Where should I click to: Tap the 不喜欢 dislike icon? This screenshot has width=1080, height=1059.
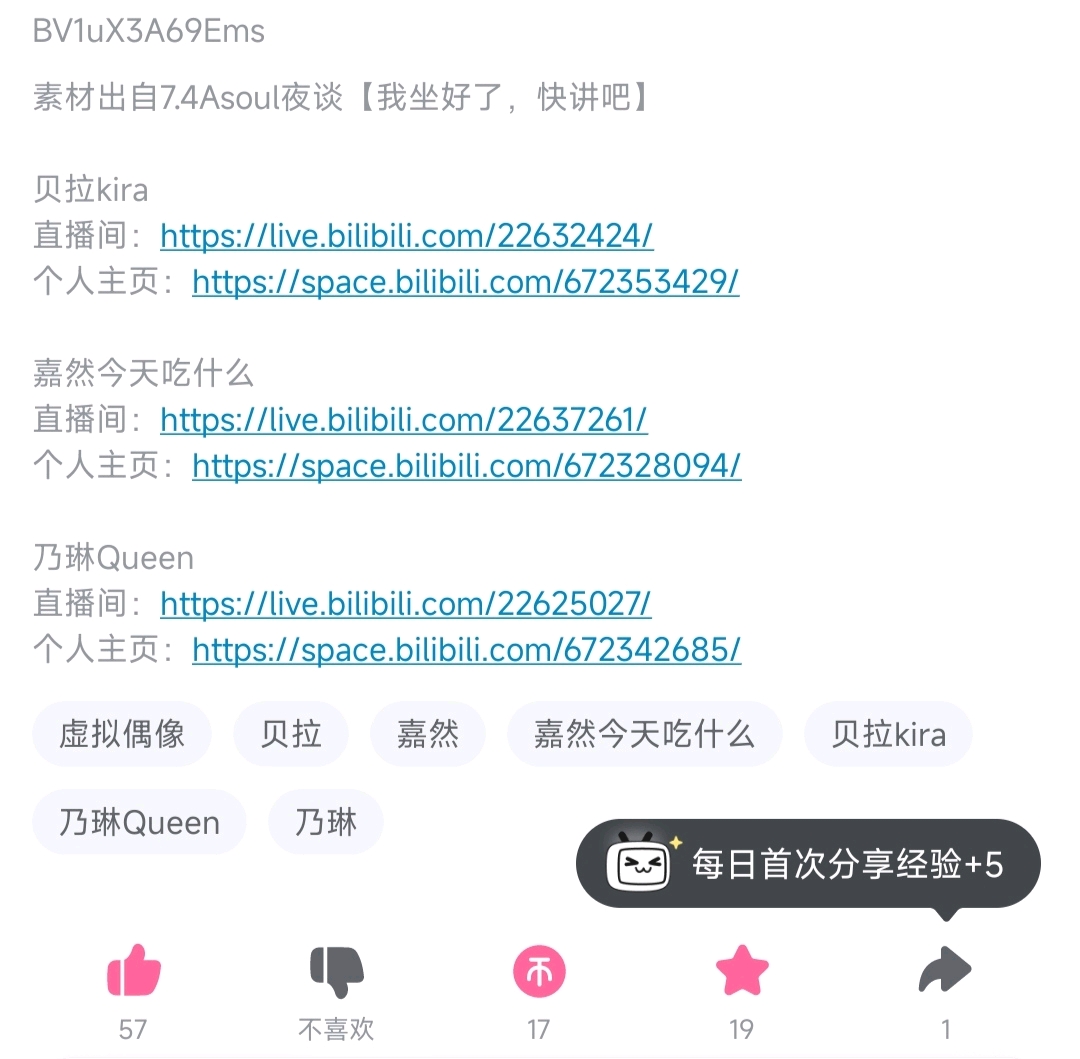[x=336, y=972]
